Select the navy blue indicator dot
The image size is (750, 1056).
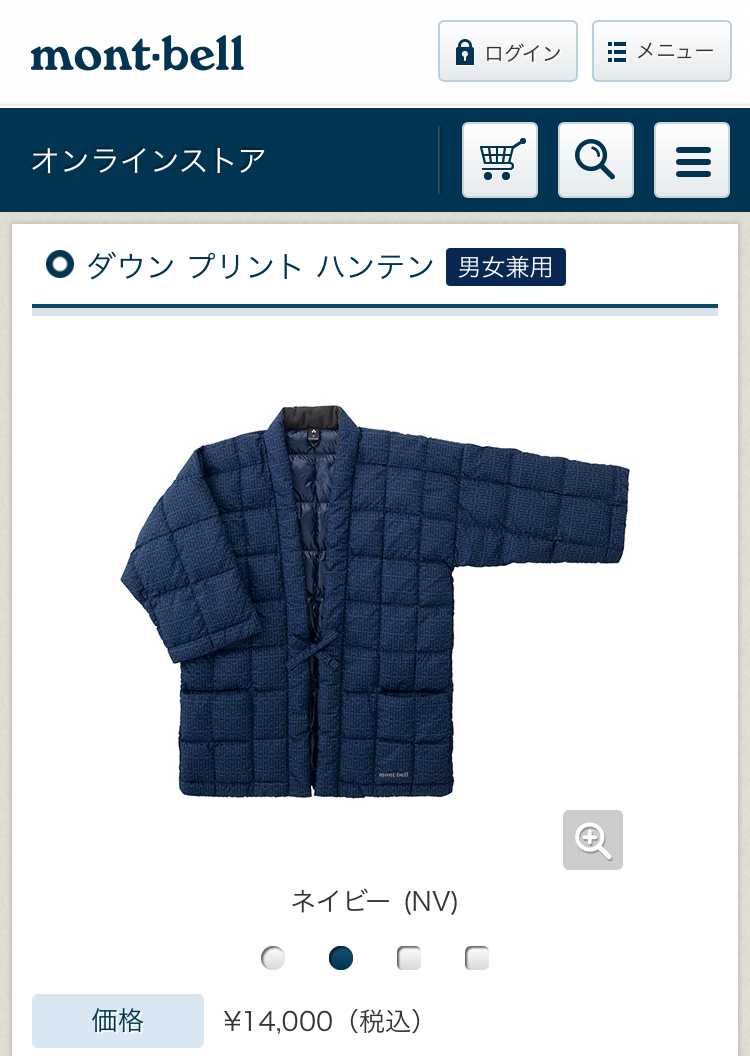[341, 958]
